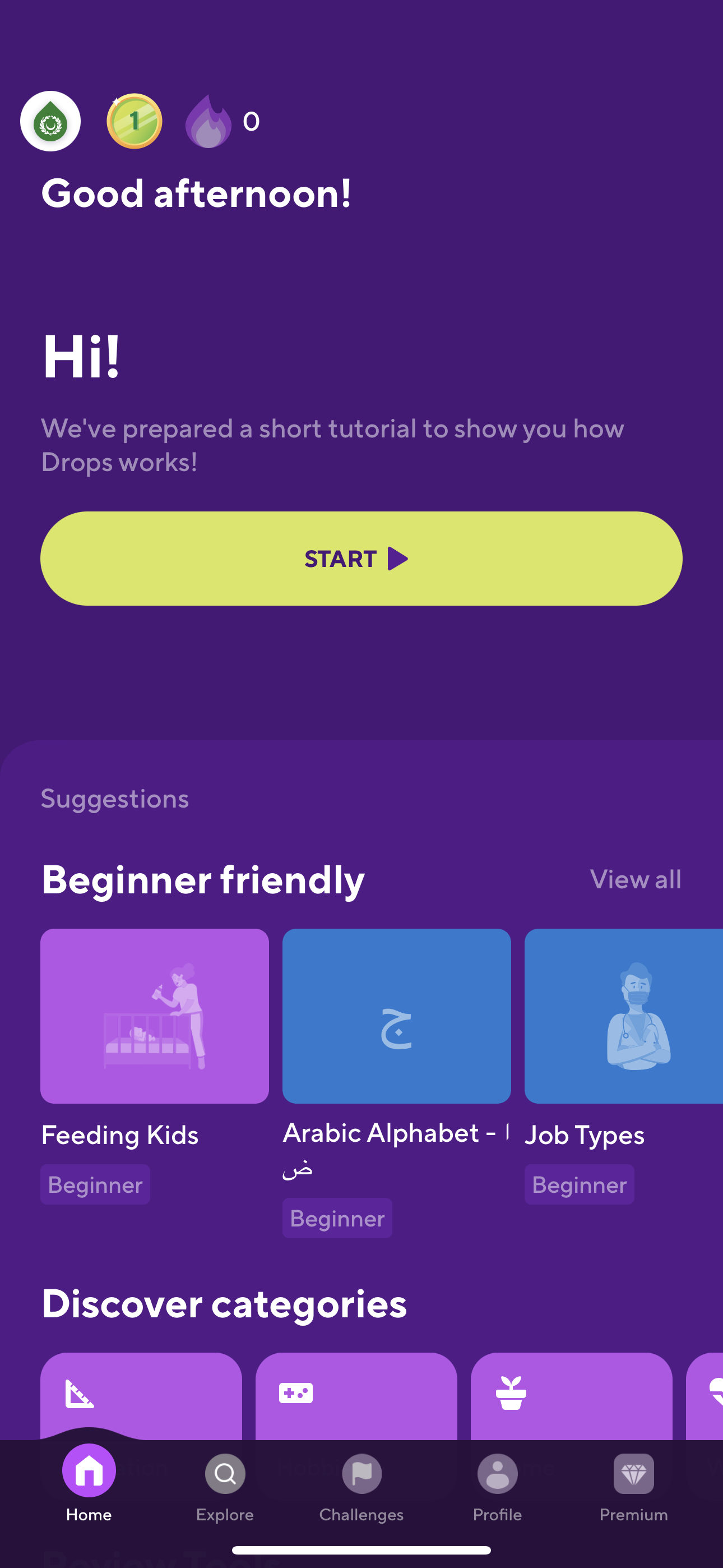
Task: View the streak flame icon
Action: pos(208,121)
